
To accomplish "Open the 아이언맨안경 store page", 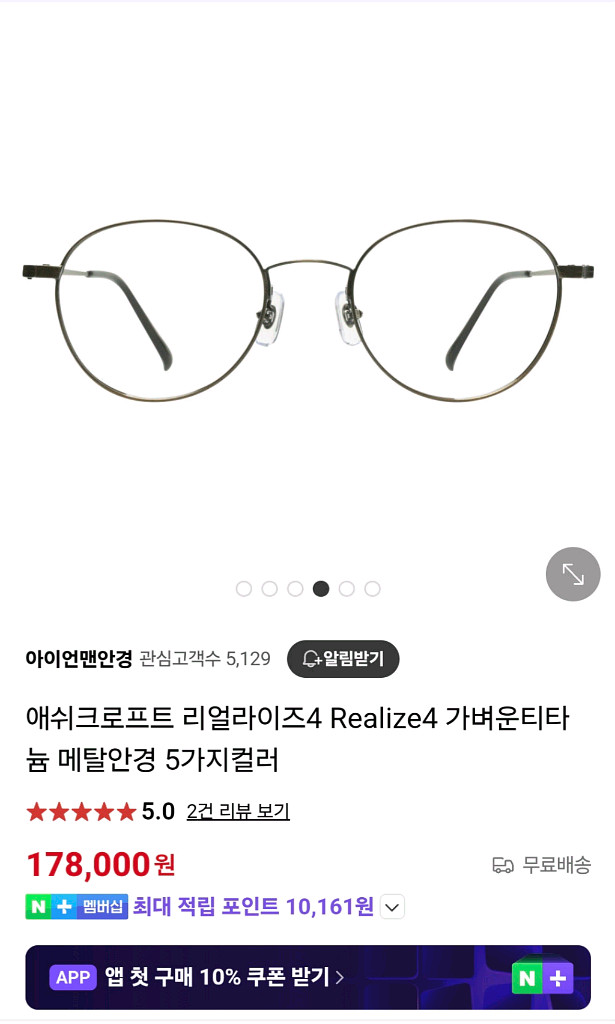I will 79,659.
